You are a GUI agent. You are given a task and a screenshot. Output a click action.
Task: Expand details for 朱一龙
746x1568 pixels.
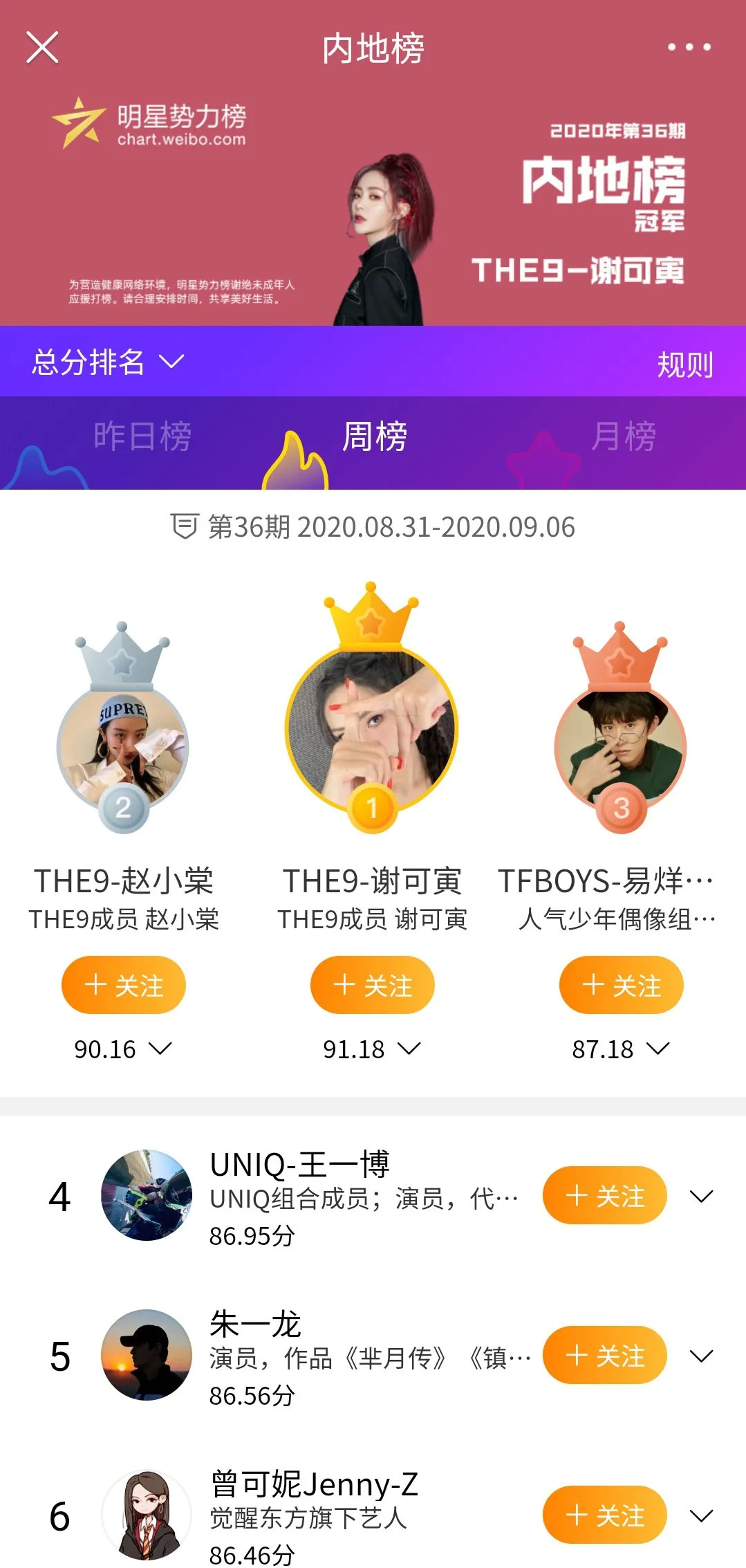point(702,1356)
